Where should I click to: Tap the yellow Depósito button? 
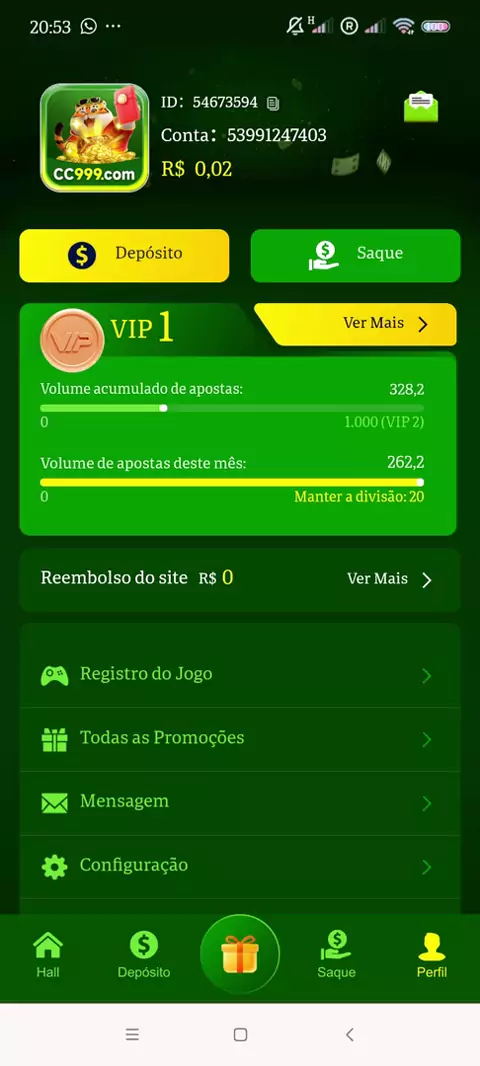click(124, 256)
